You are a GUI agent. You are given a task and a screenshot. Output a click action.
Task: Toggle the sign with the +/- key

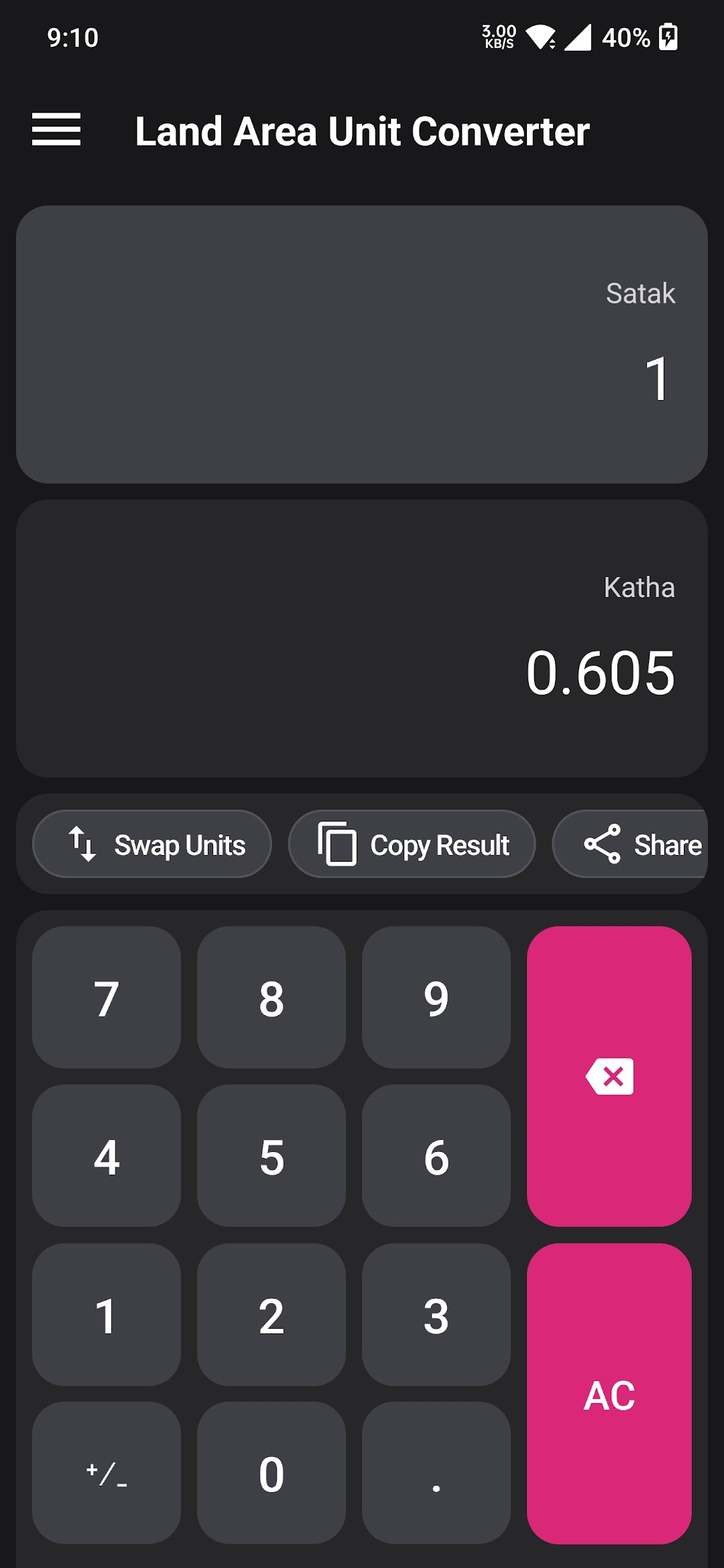(107, 1473)
